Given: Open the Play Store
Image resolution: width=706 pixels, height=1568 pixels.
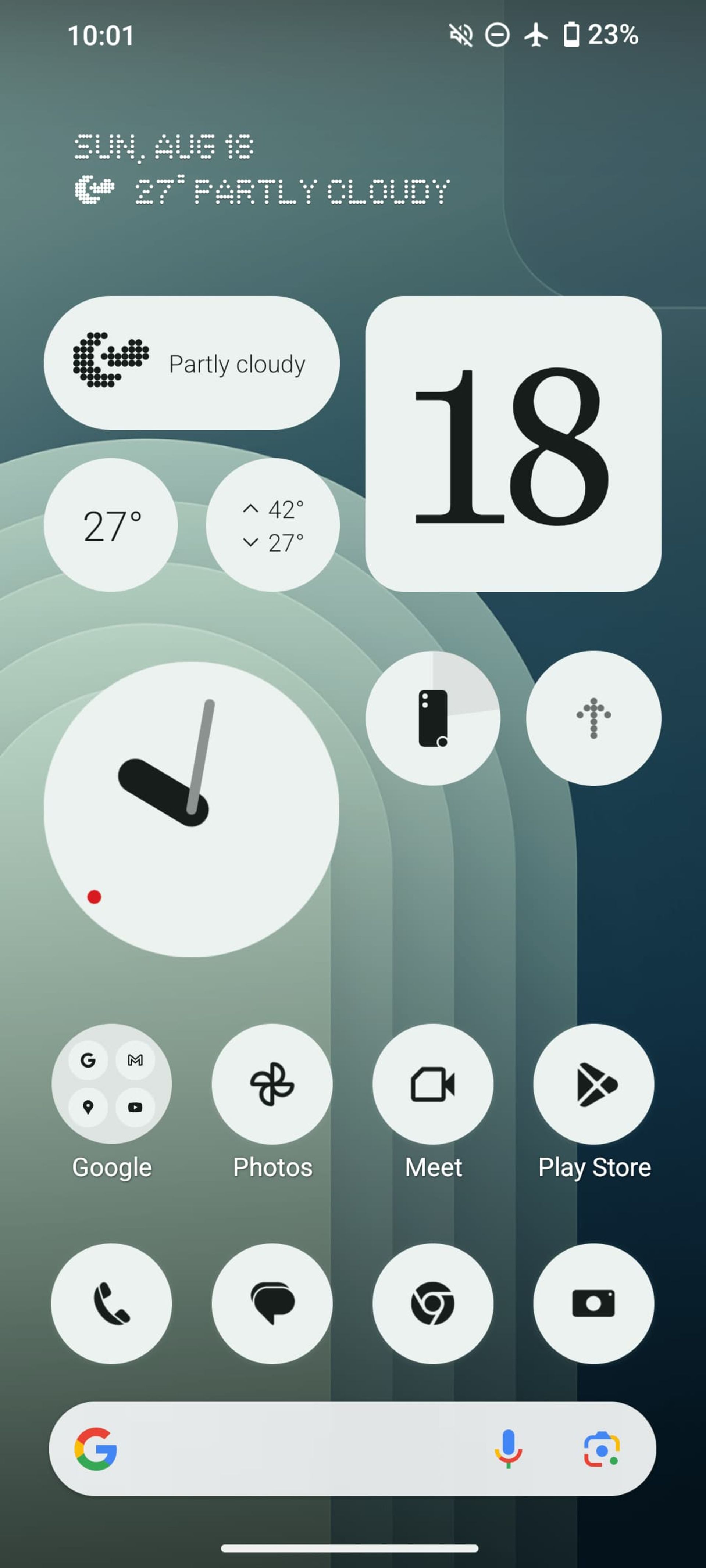Looking at the screenshot, I should click(593, 1084).
